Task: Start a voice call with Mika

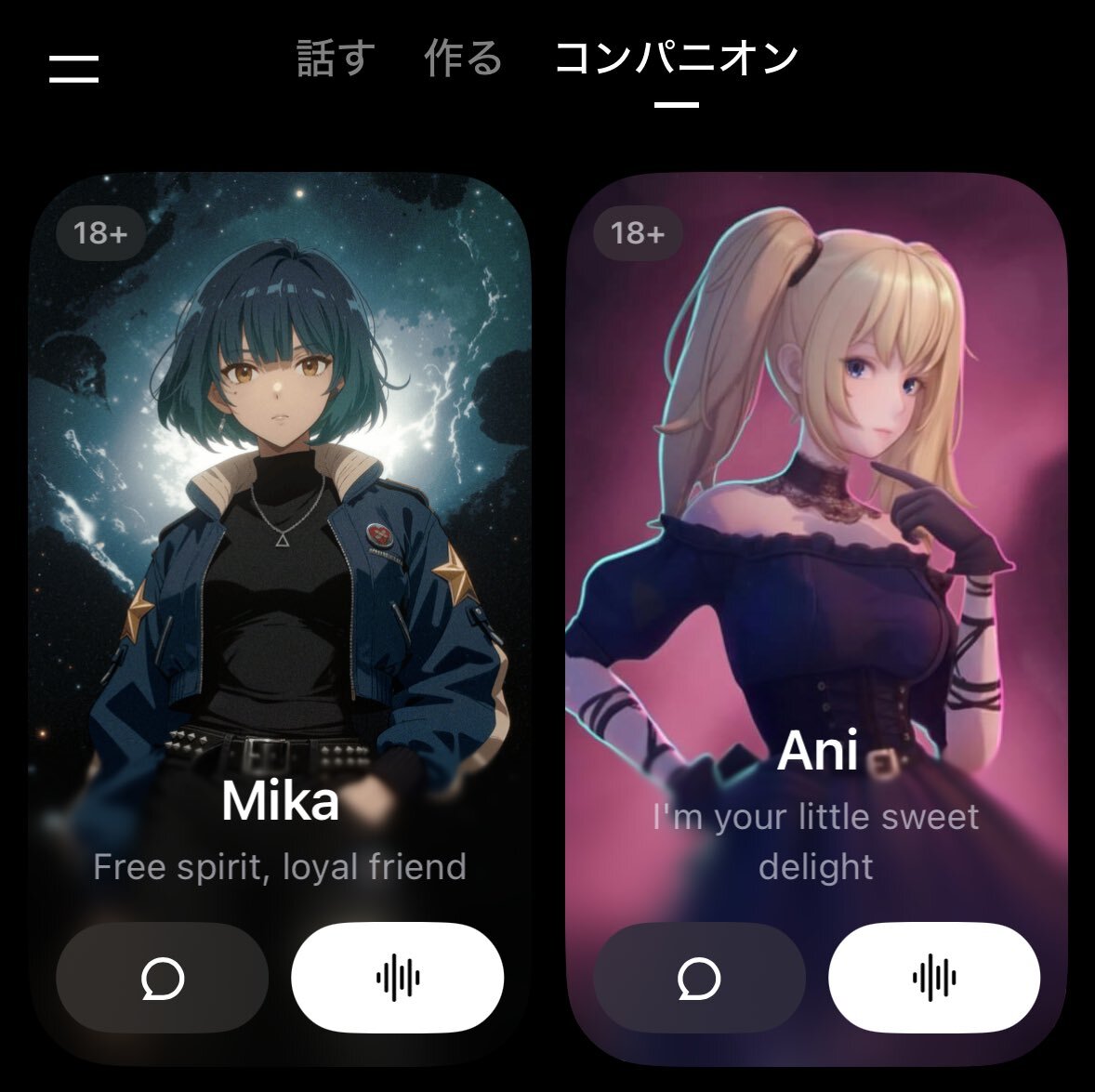Action: (397, 978)
